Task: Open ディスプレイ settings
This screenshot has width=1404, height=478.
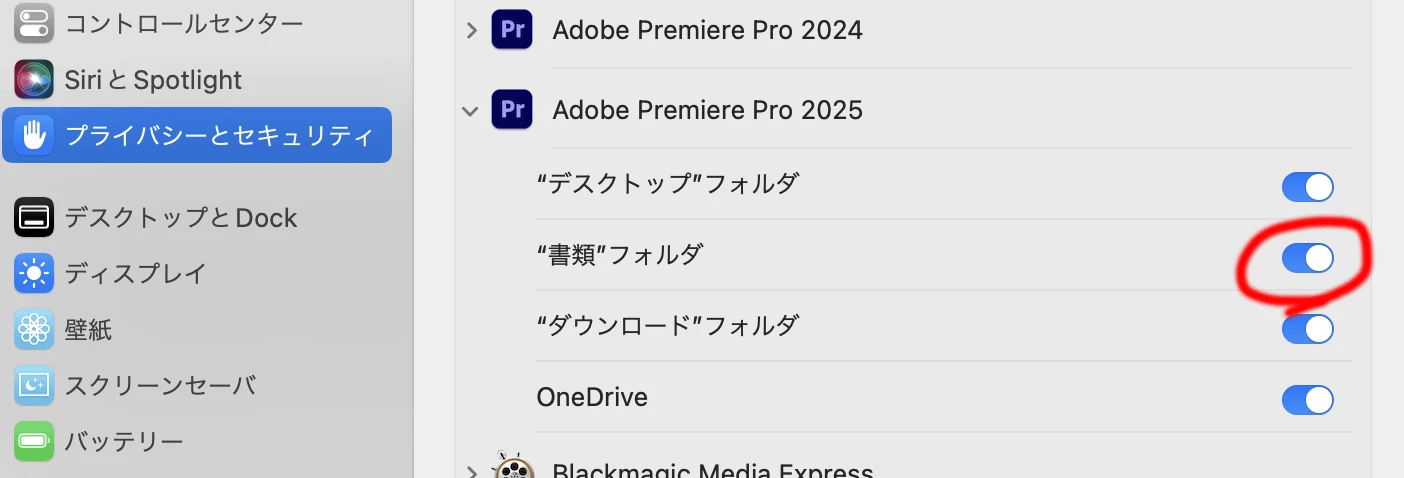Action: coord(134,272)
